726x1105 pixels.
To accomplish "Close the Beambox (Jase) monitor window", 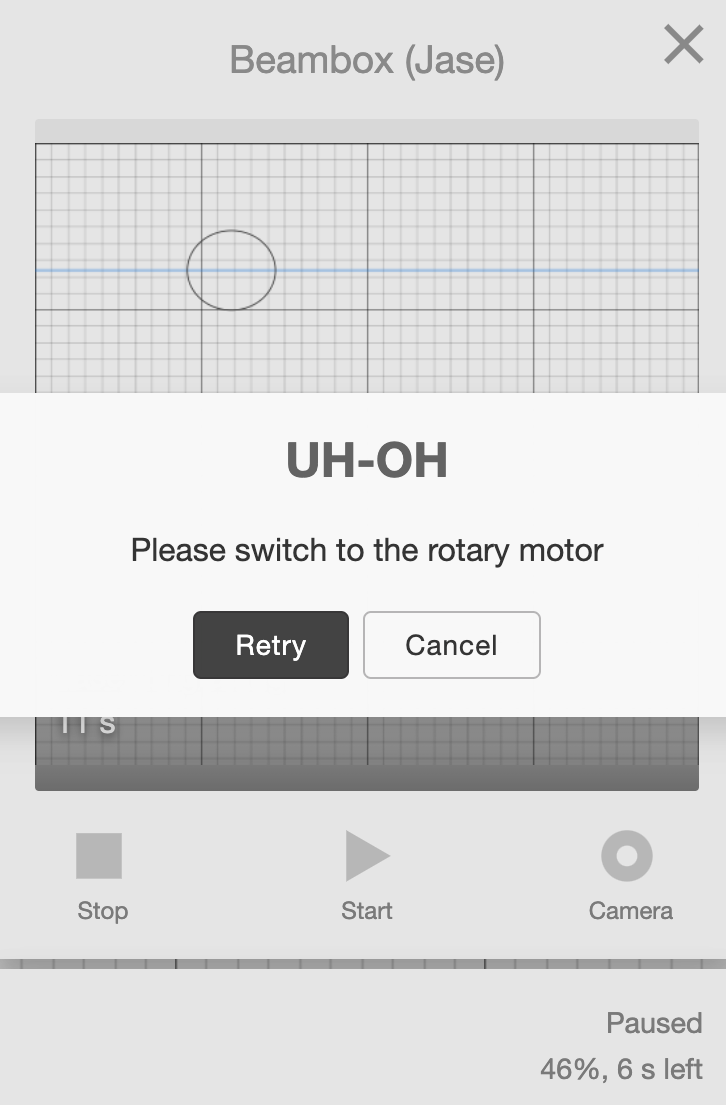I will coord(684,45).
